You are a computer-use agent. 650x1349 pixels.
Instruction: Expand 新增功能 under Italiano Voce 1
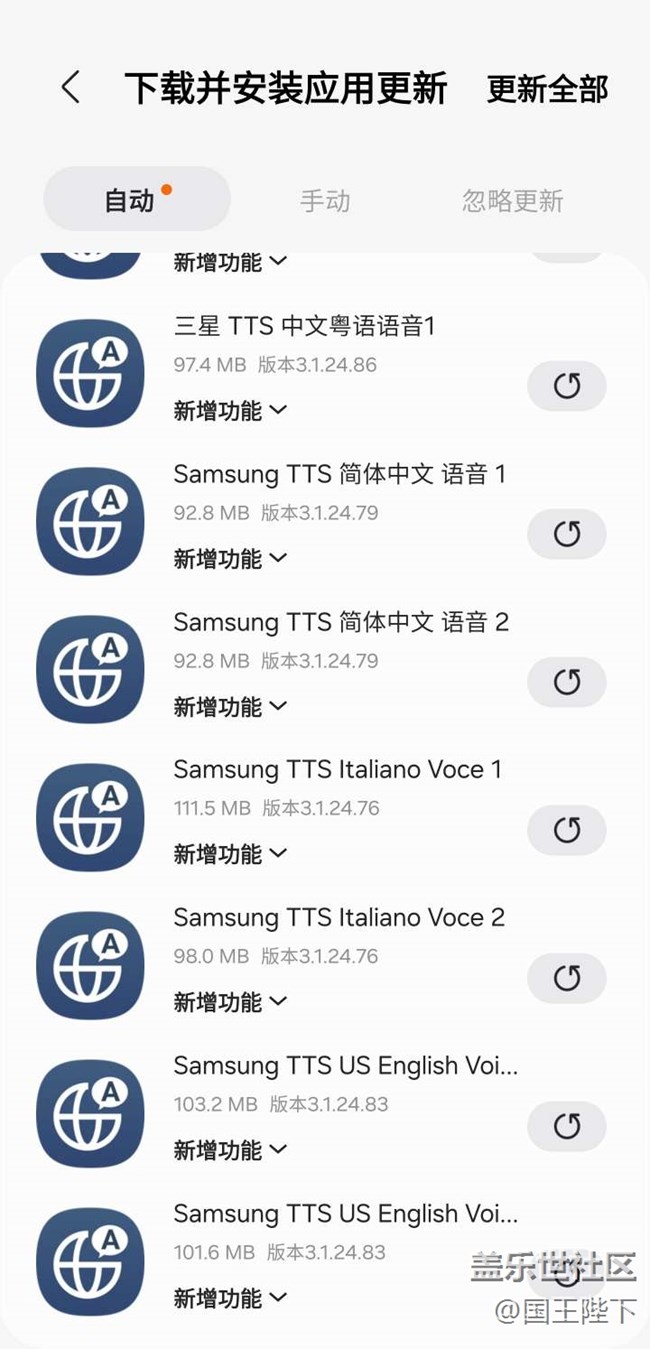[x=231, y=854]
